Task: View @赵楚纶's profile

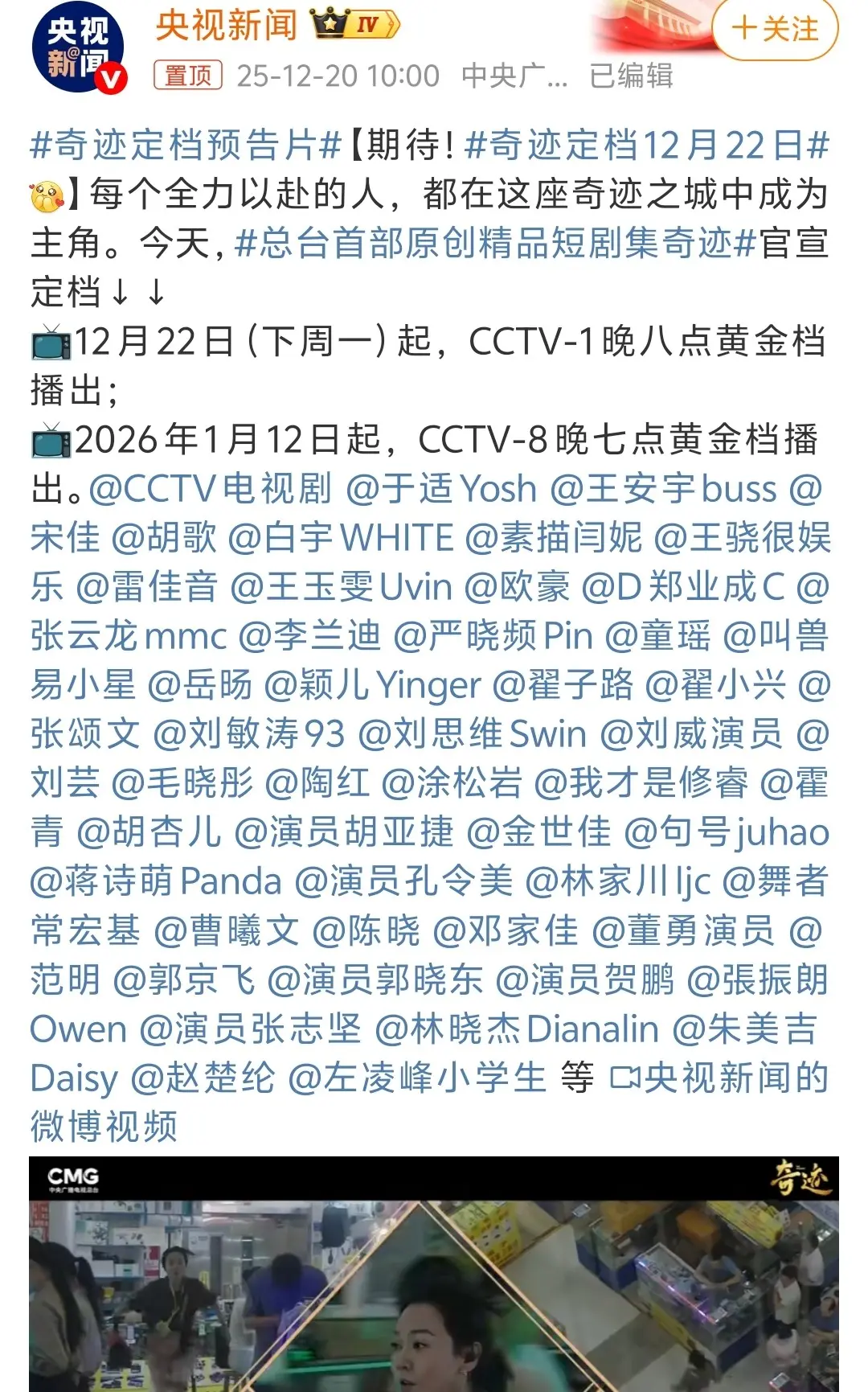Action: 203,1078
